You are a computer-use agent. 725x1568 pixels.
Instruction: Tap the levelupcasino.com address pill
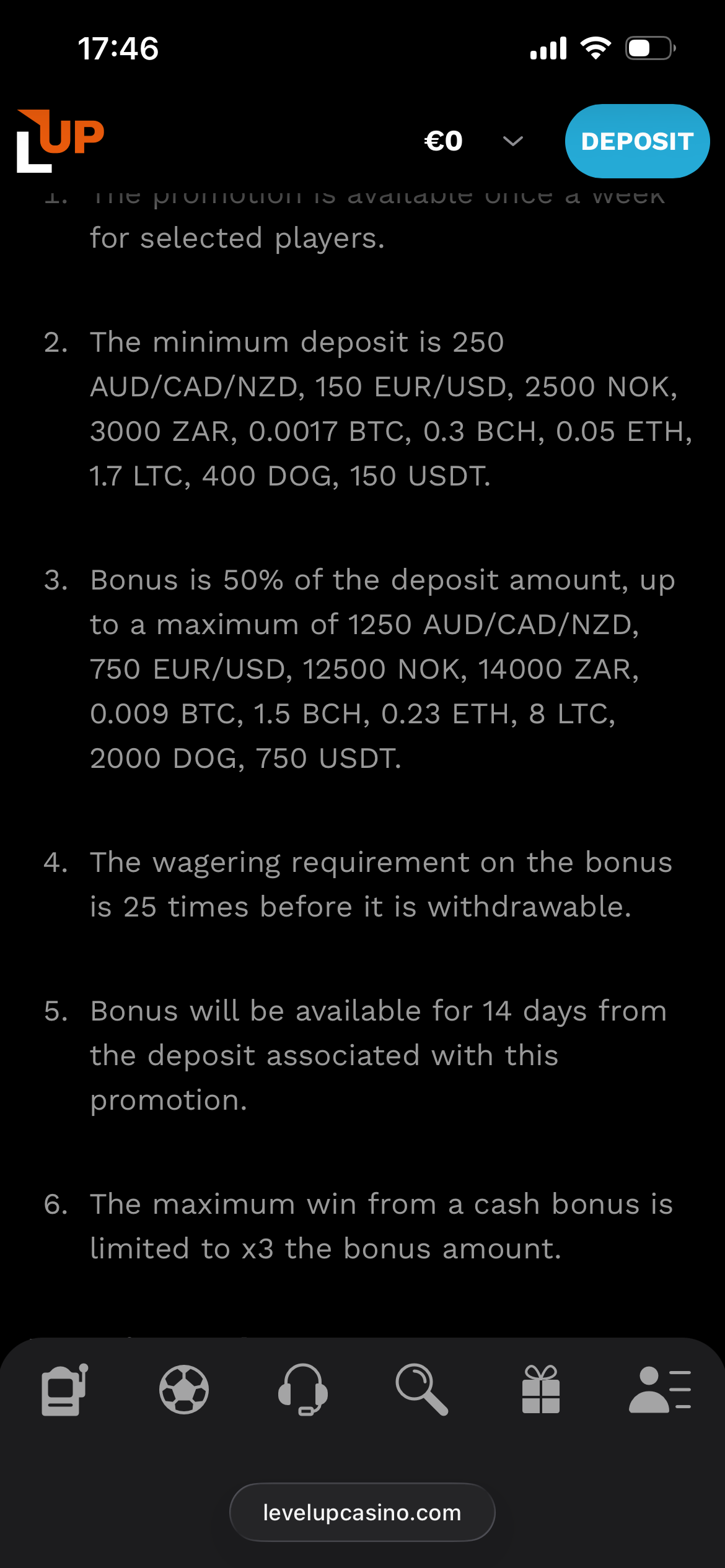(x=362, y=1512)
